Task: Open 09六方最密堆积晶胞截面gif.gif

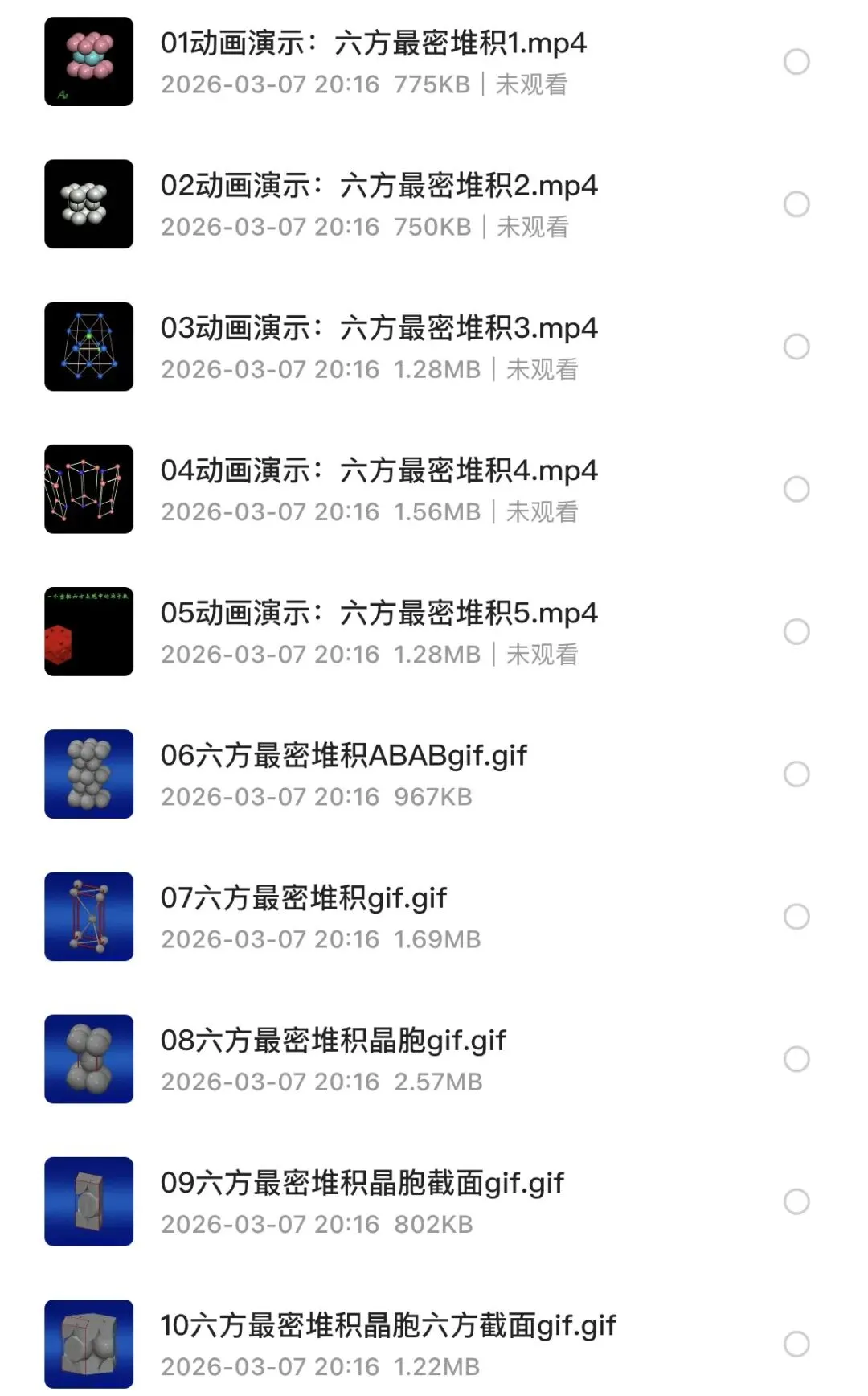Action: coord(362,1183)
